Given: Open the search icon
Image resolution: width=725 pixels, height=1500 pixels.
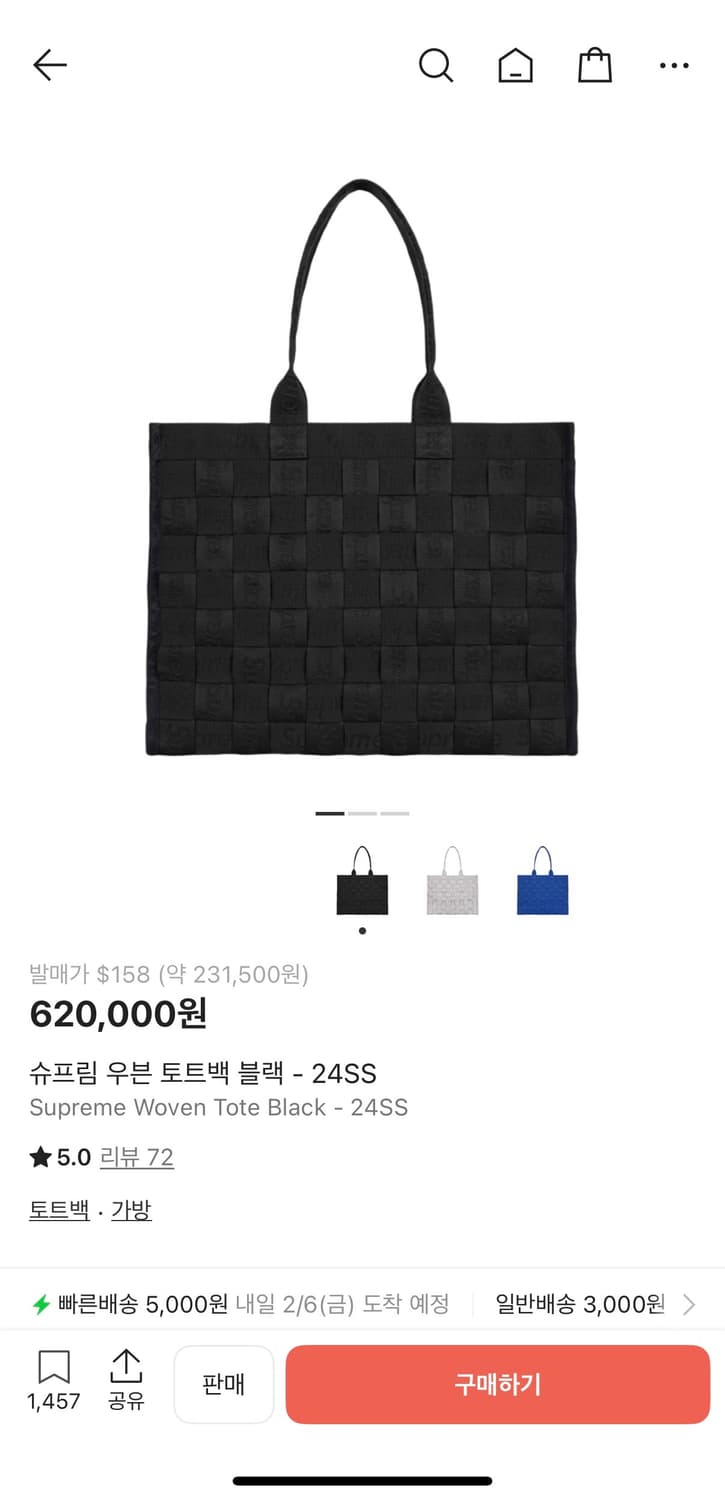Looking at the screenshot, I should pyautogui.click(x=436, y=65).
